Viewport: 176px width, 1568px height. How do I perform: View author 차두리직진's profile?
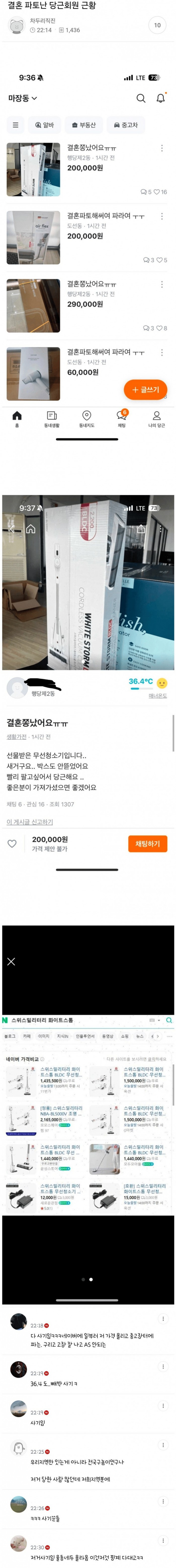tap(43, 21)
